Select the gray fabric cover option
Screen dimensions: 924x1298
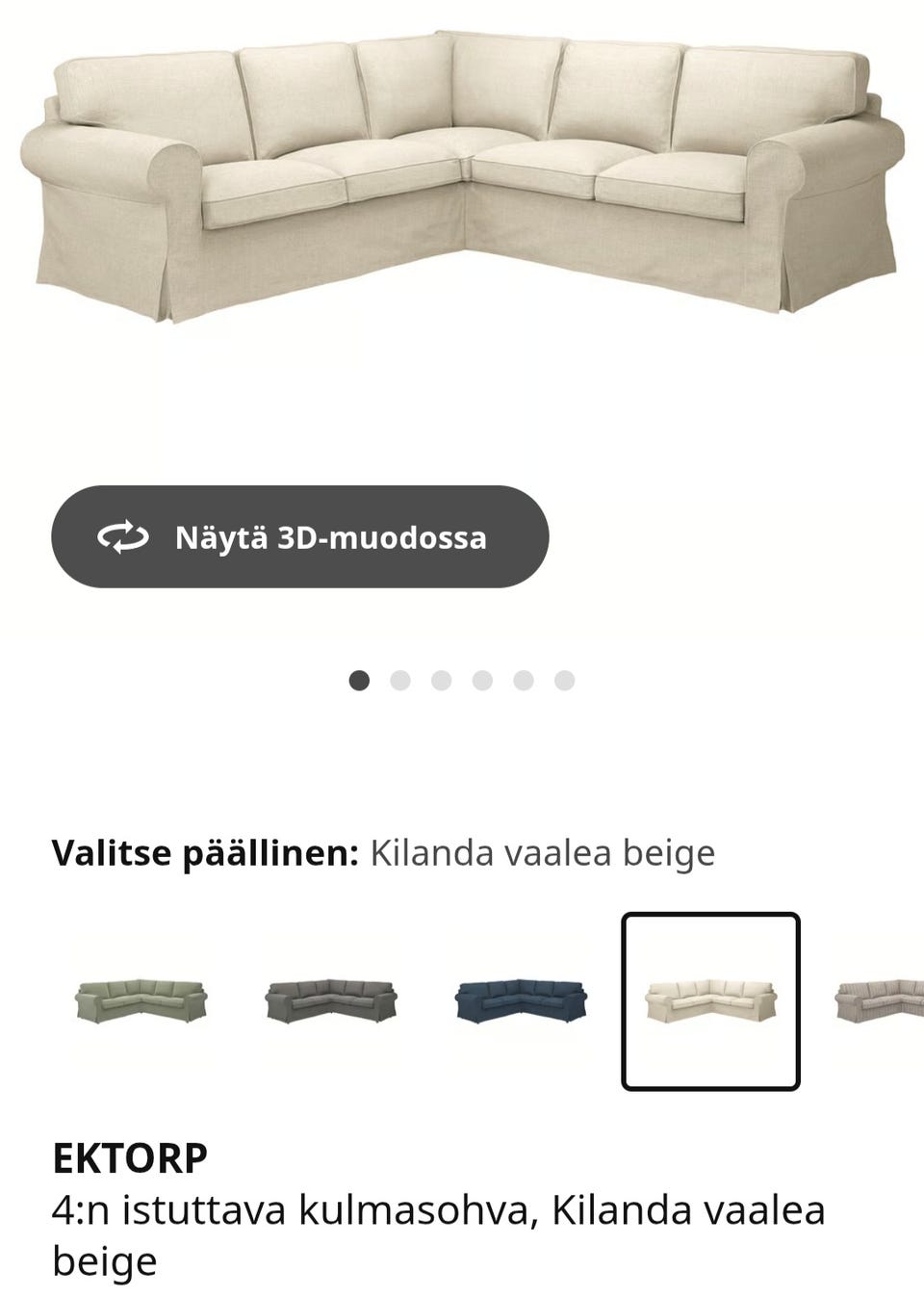point(330,999)
